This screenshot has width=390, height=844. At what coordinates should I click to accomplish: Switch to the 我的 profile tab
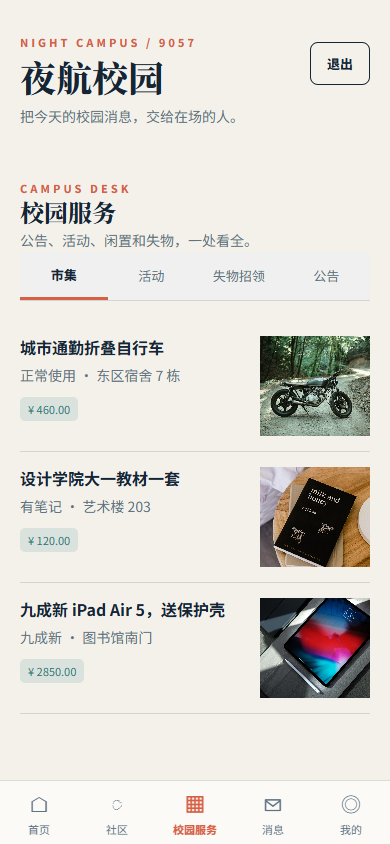click(351, 815)
